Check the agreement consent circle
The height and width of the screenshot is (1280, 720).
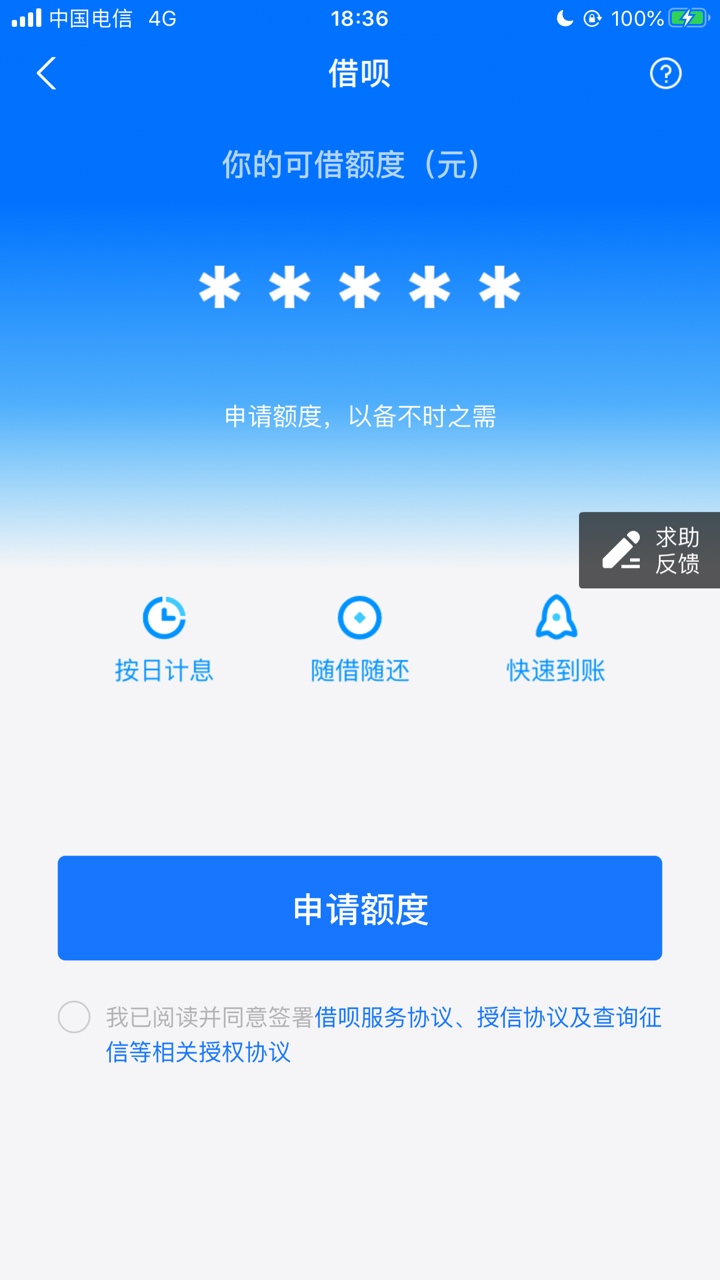coord(74,1017)
